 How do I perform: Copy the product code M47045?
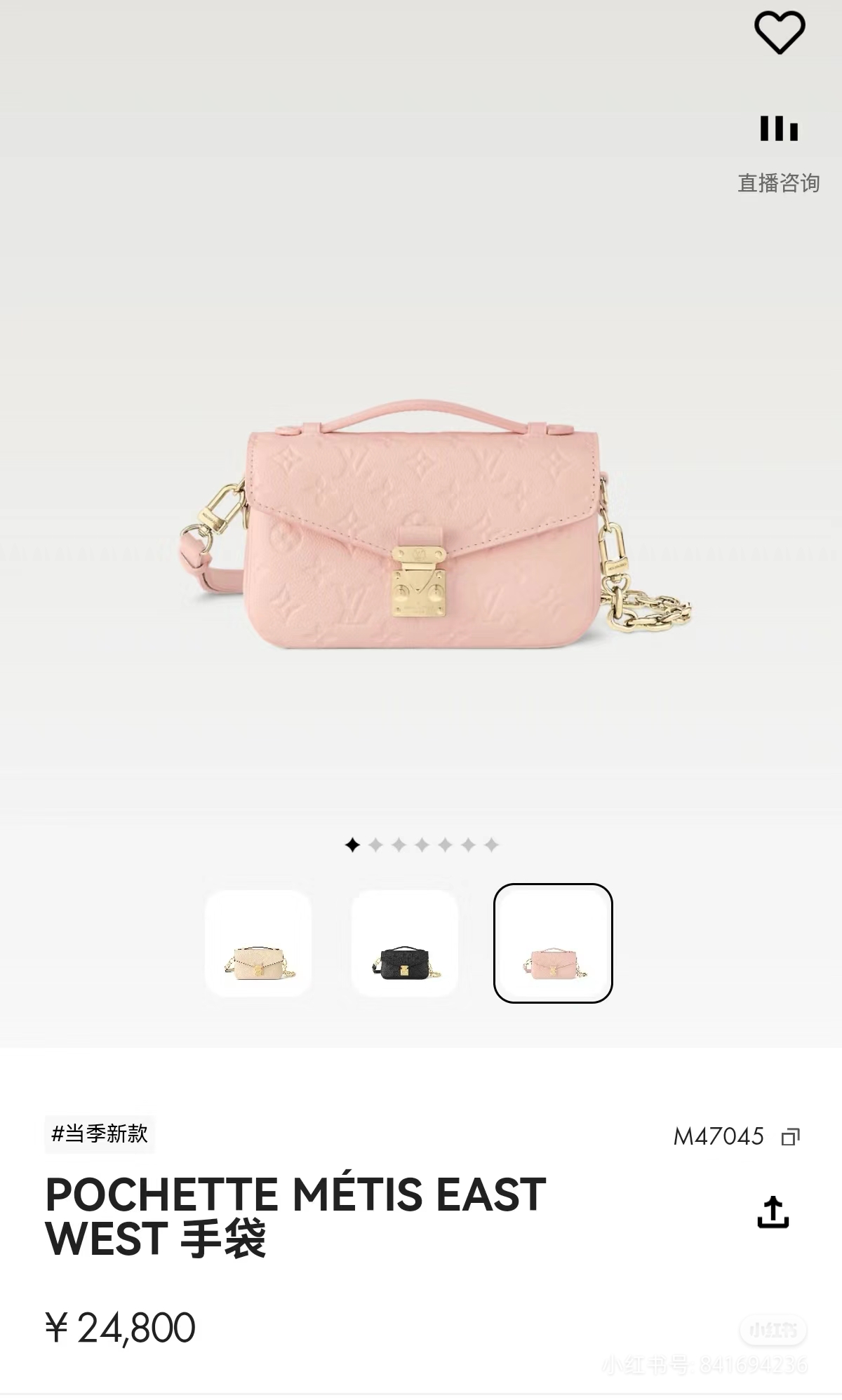pos(791,1137)
